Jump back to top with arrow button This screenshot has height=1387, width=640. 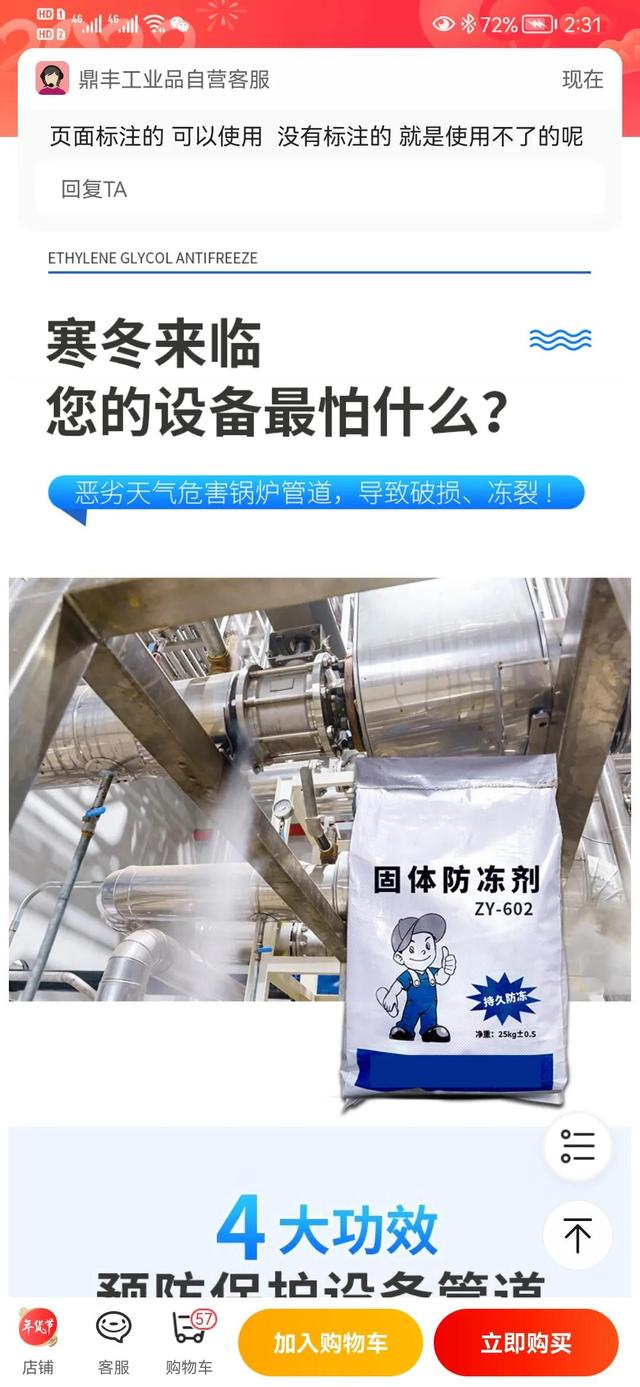[577, 1235]
